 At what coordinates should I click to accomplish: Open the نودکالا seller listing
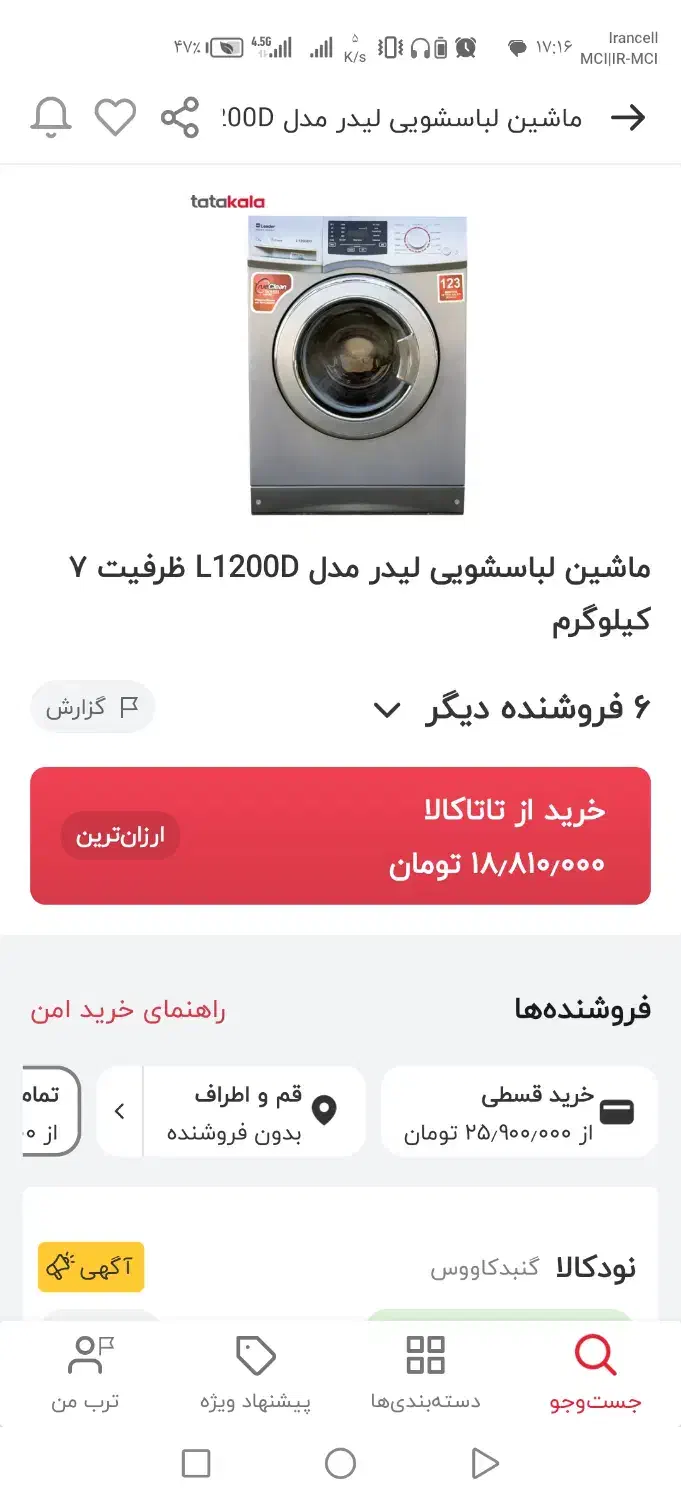pyautogui.click(x=596, y=1268)
